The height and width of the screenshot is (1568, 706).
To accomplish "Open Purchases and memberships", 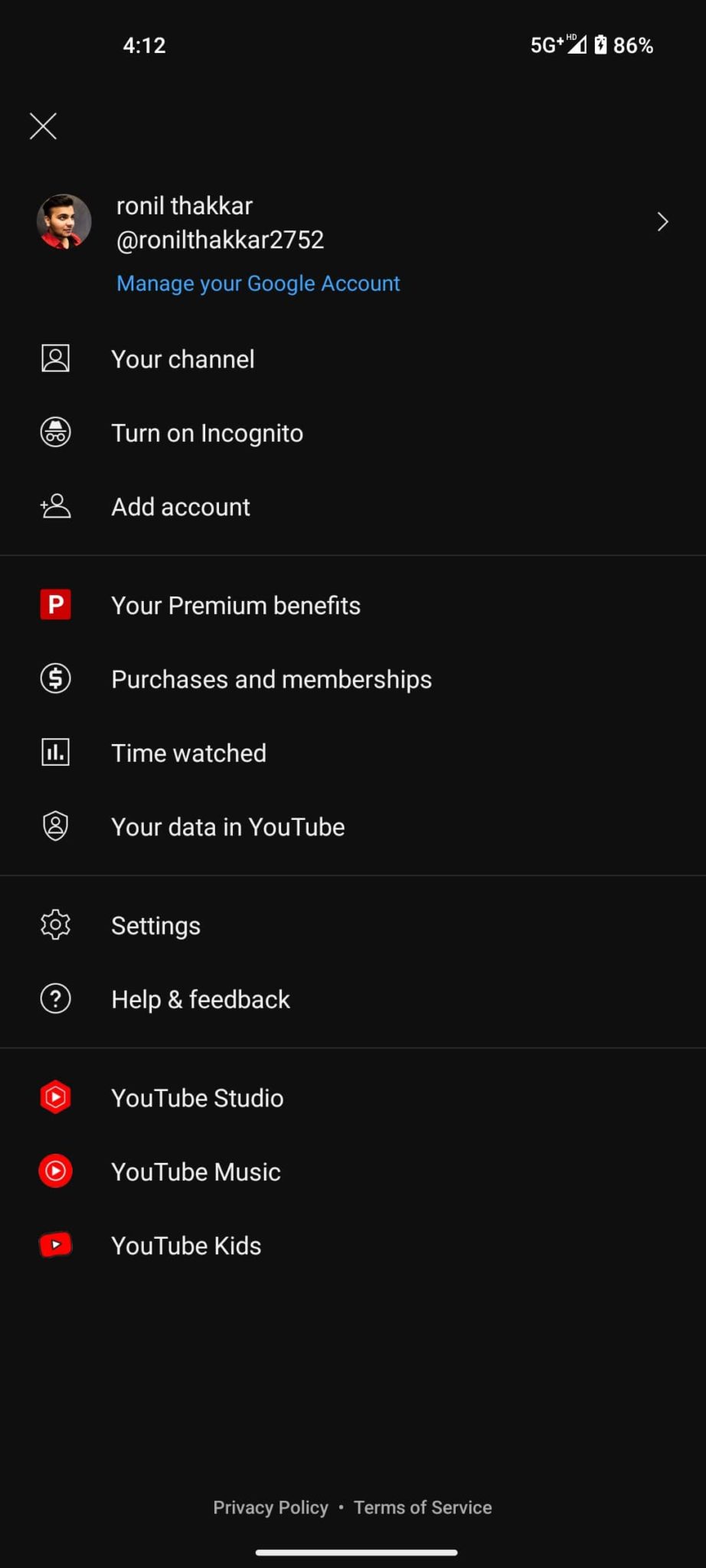I will (271, 678).
